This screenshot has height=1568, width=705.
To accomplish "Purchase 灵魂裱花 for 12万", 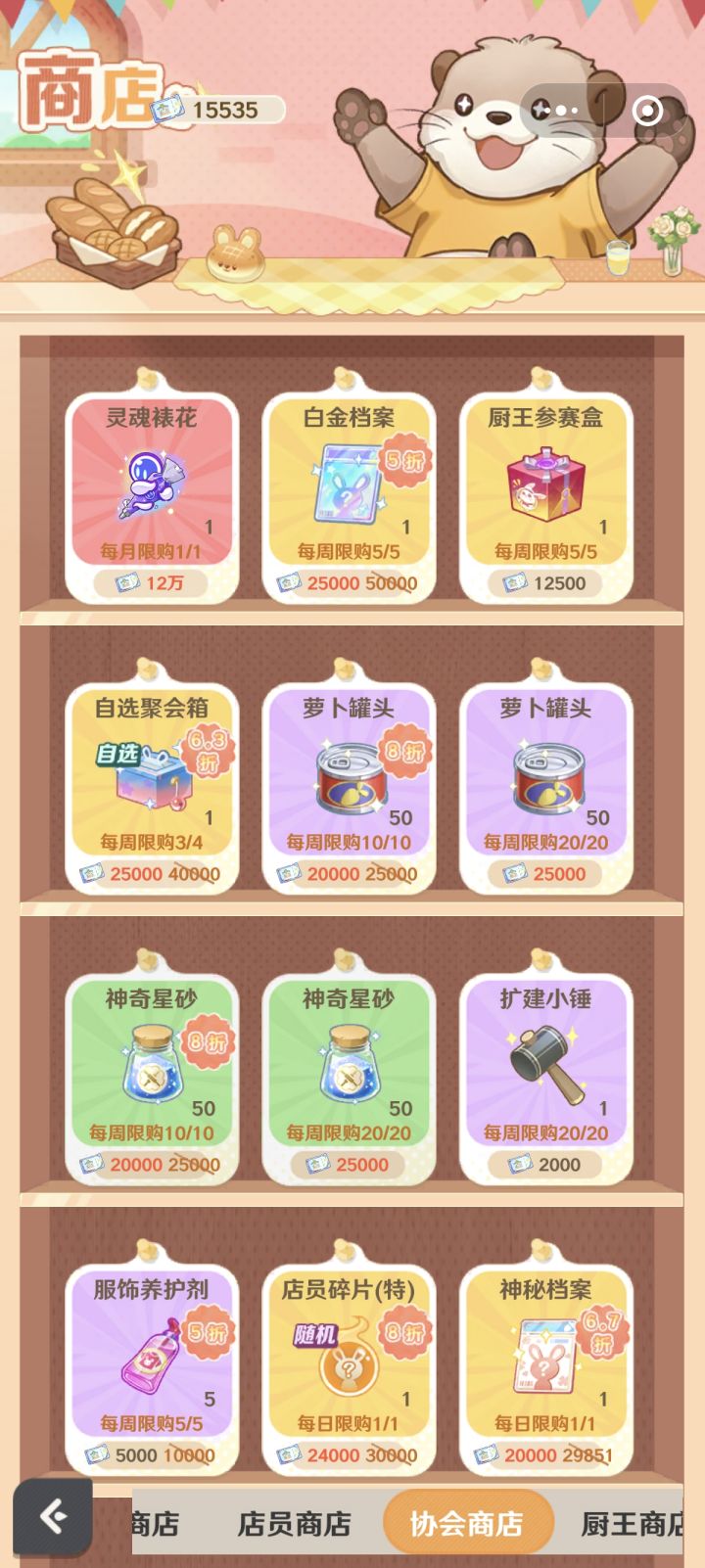I will (x=154, y=584).
